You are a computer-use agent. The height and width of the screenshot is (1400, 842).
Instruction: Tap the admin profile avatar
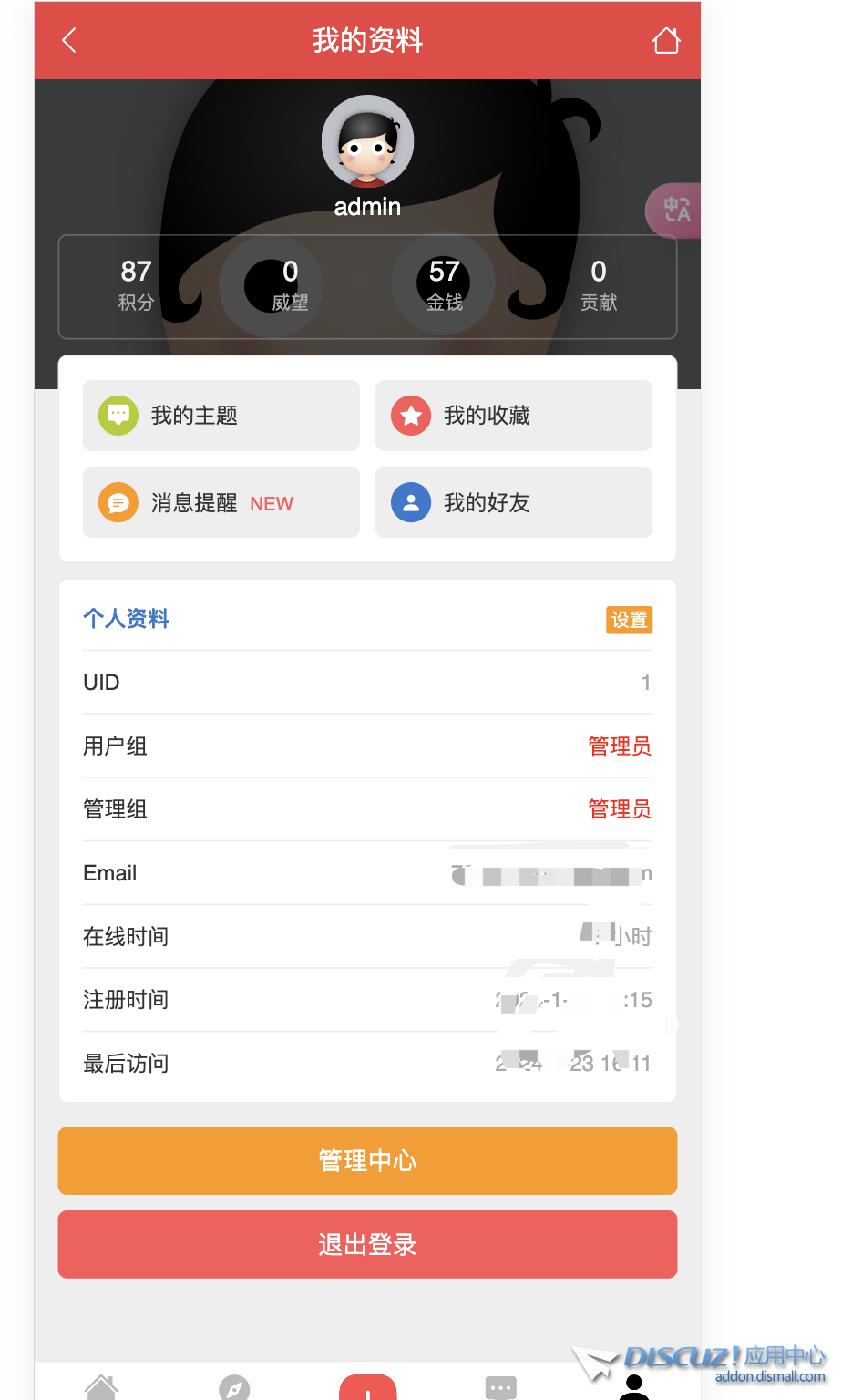click(x=367, y=141)
